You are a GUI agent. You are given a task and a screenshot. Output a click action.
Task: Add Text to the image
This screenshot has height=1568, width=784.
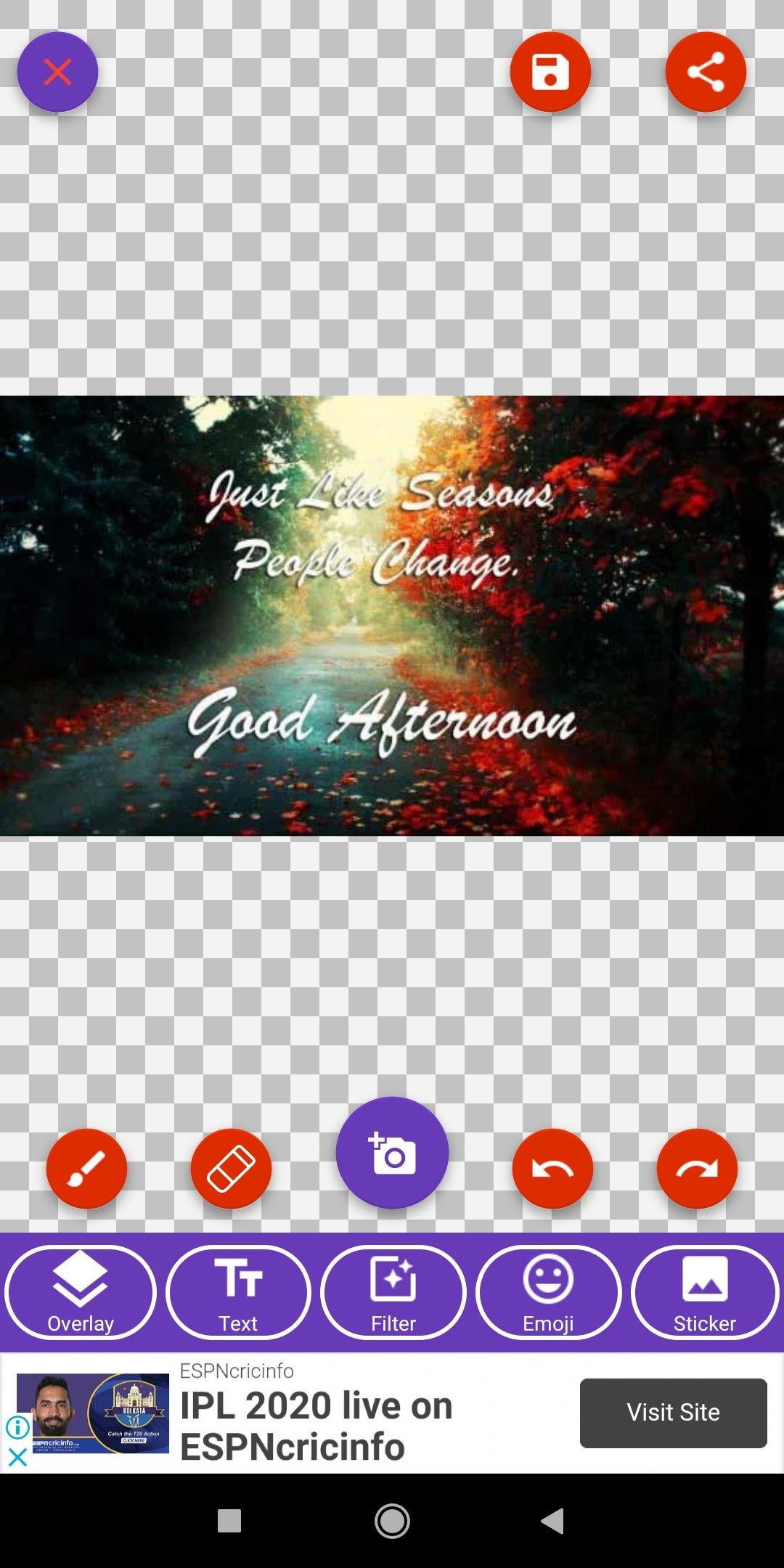coord(238,1292)
